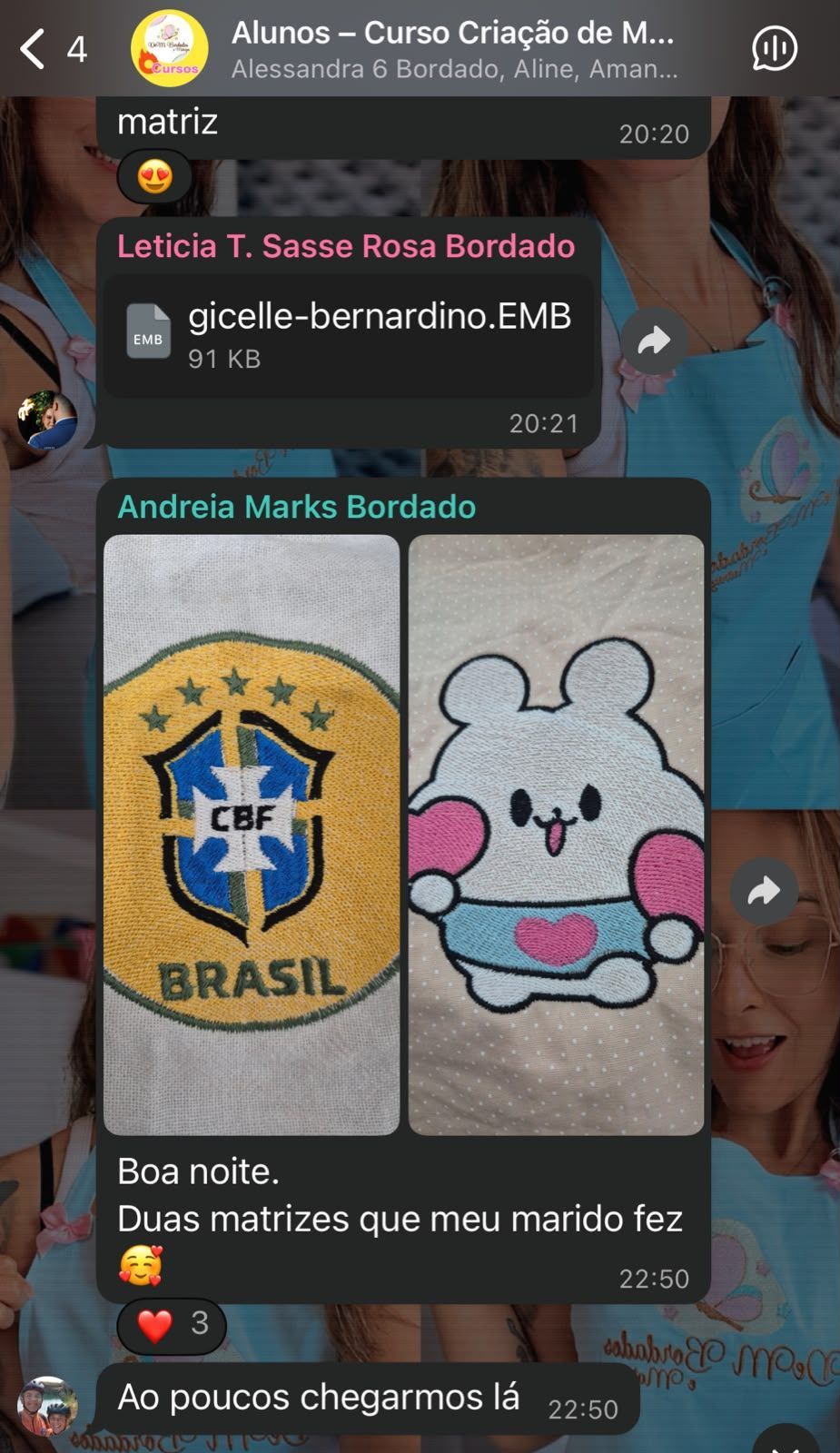840x1453 pixels.
Task: Go back to the chat list
Action: pyautogui.click(x=52, y=49)
